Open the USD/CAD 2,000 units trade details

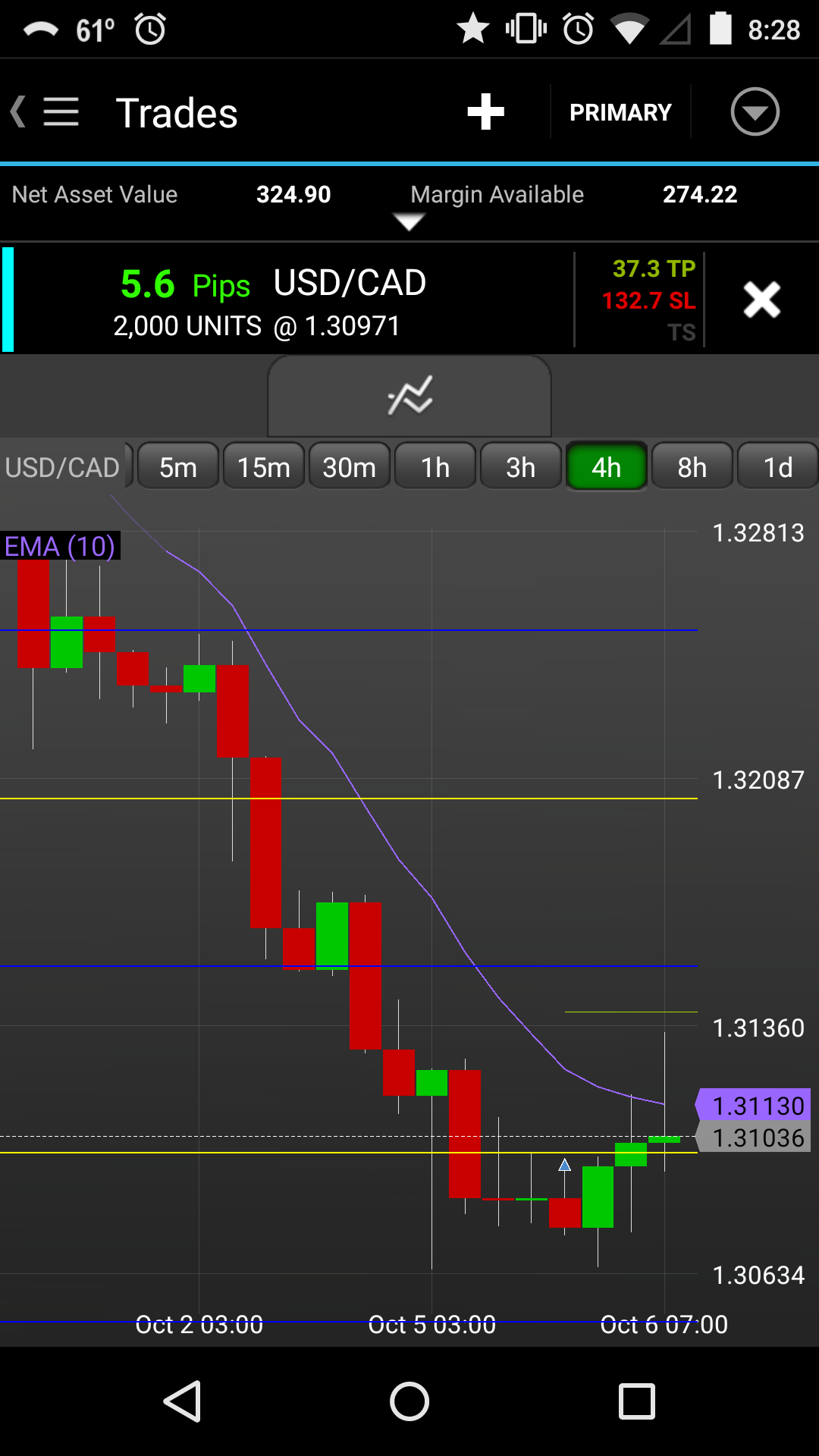[x=288, y=301]
